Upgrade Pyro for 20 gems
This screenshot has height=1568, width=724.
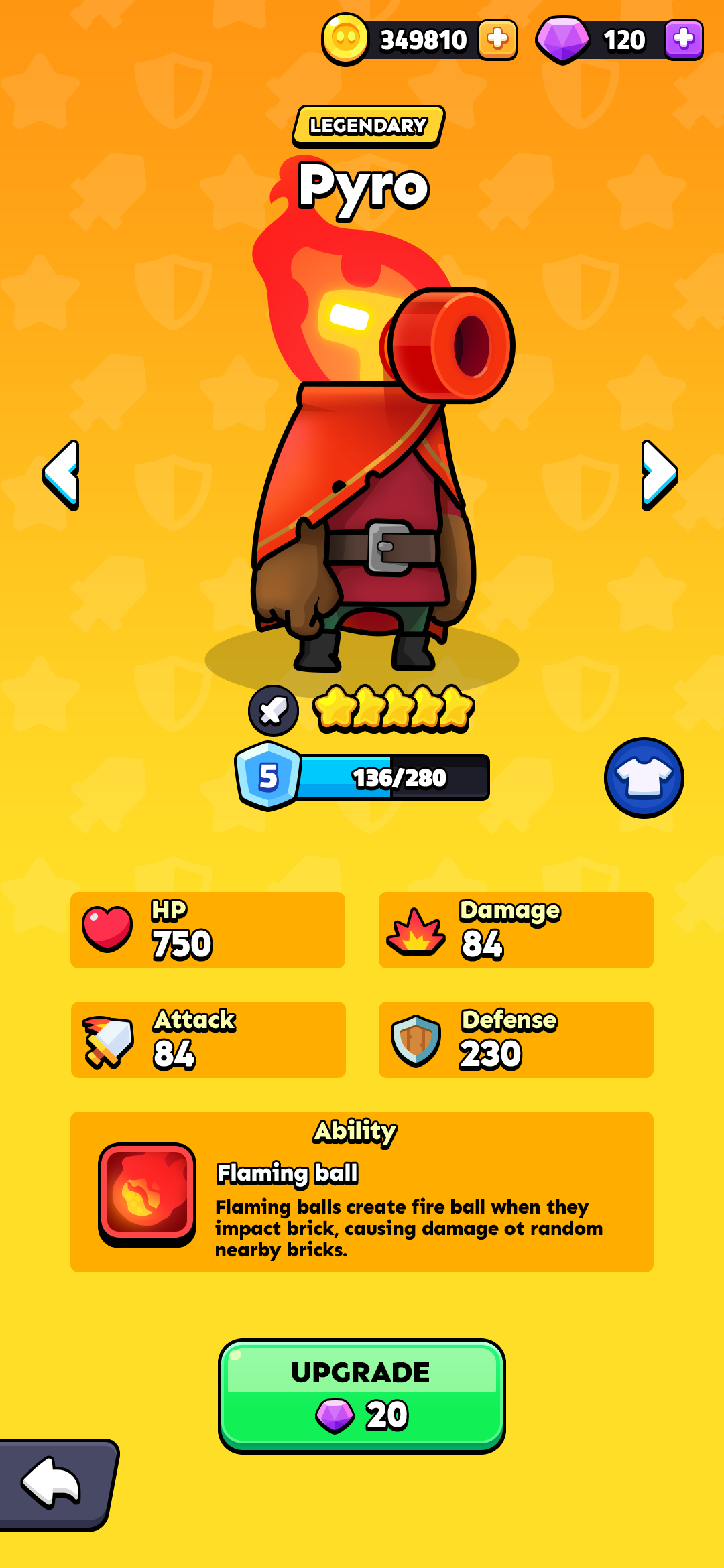pos(362,1396)
